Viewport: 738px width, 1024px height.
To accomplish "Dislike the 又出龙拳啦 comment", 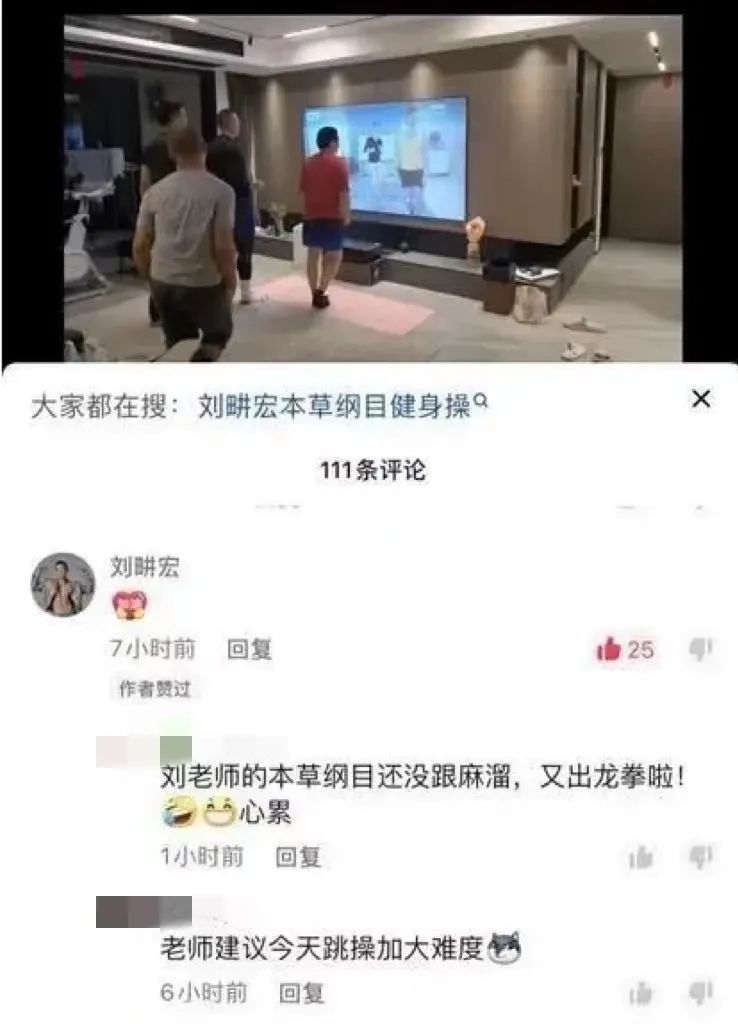I will click(701, 857).
